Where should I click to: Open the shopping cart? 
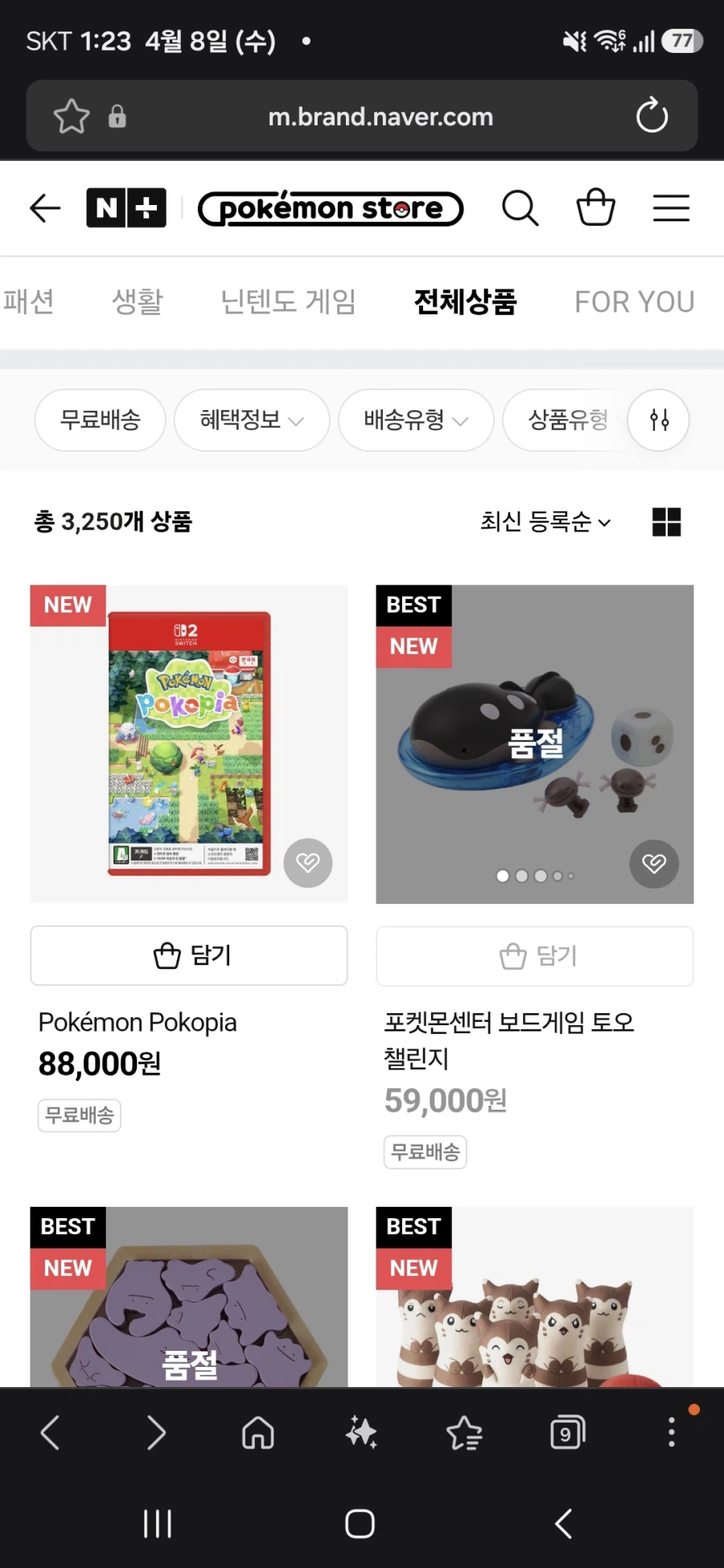[595, 207]
